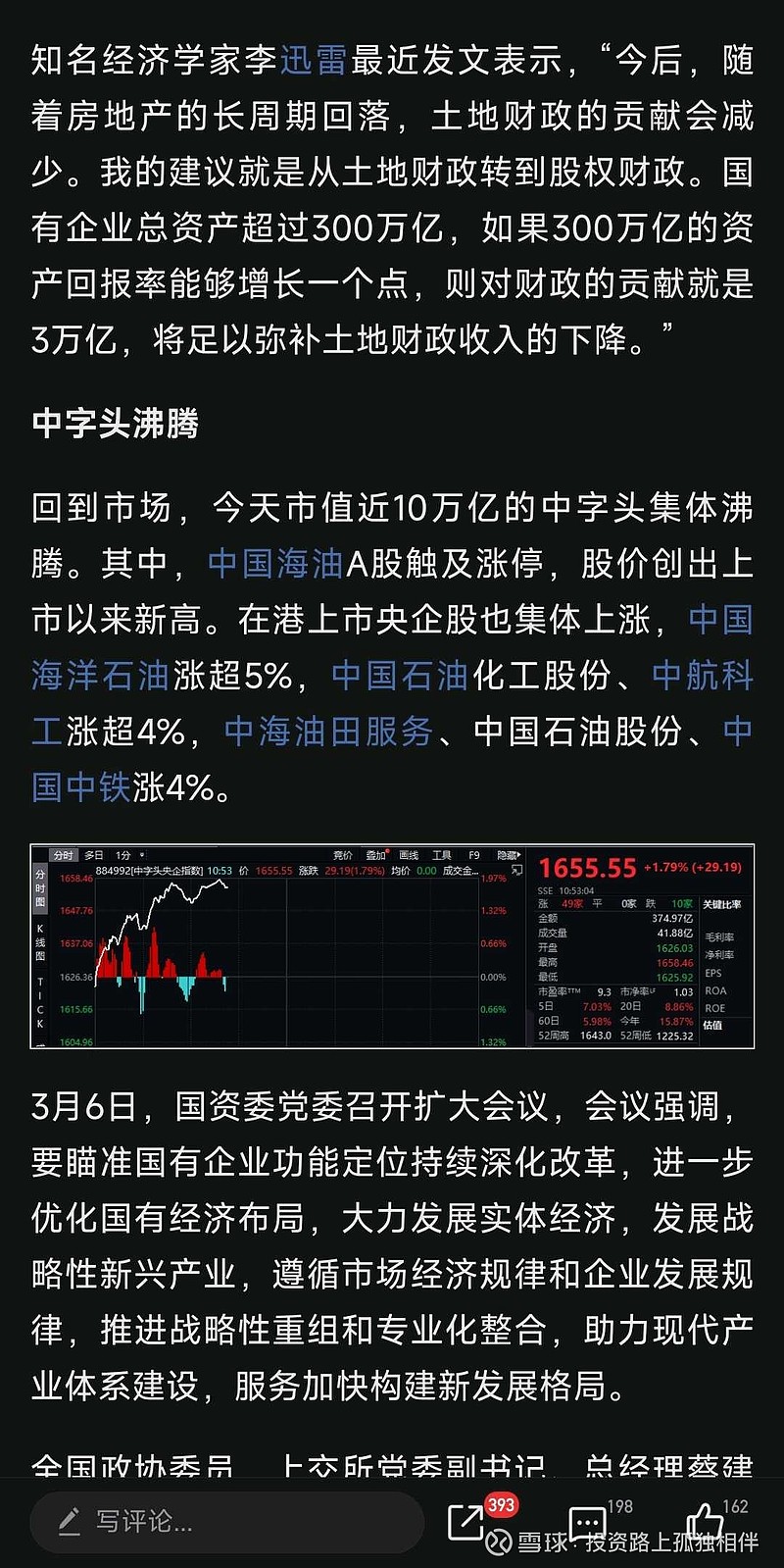Screen dimensions: 784x1568
Task: Click the 叠加 overlay tool
Action: (x=375, y=852)
